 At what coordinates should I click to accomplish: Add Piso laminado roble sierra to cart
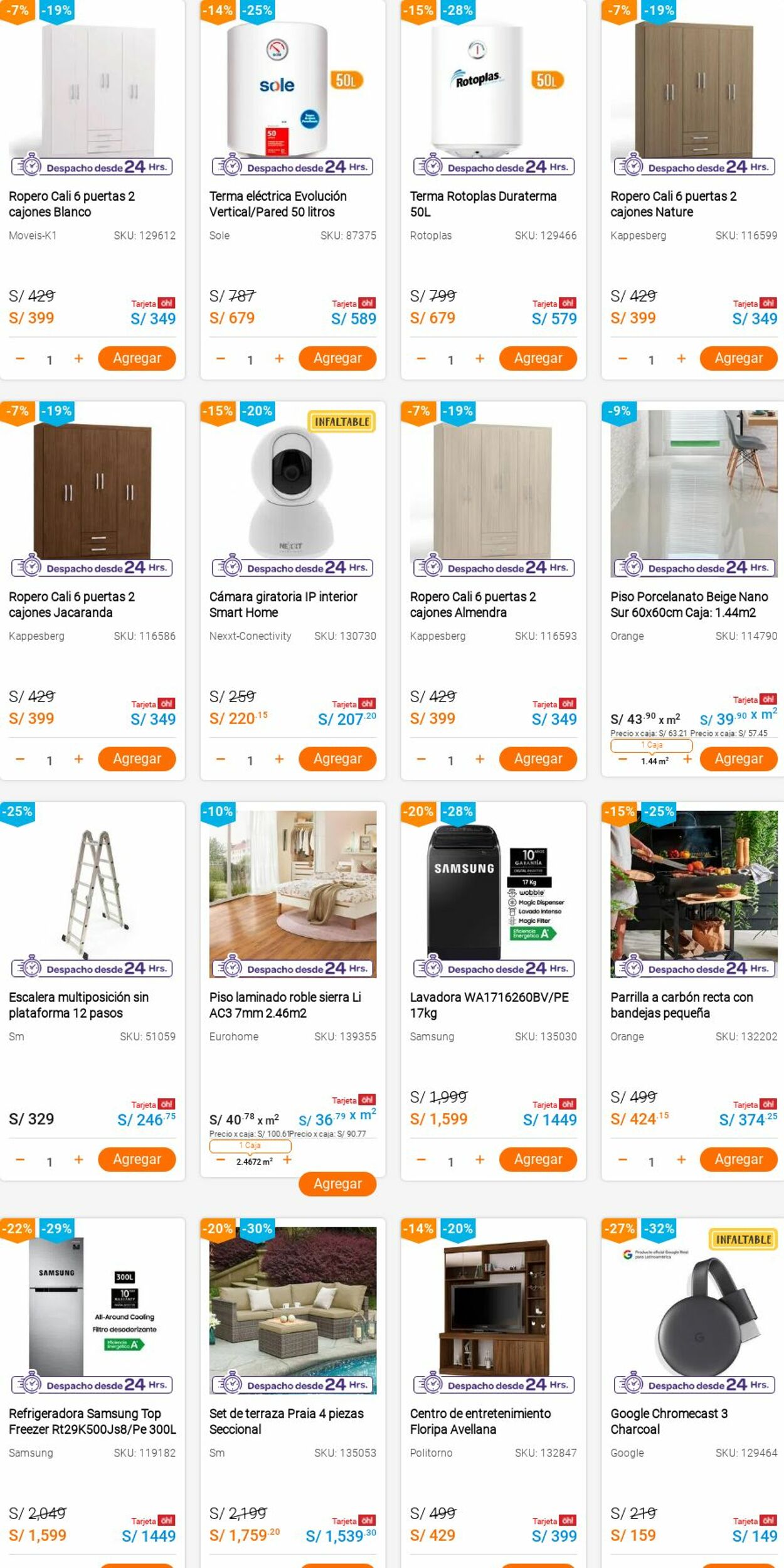[337, 1183]
